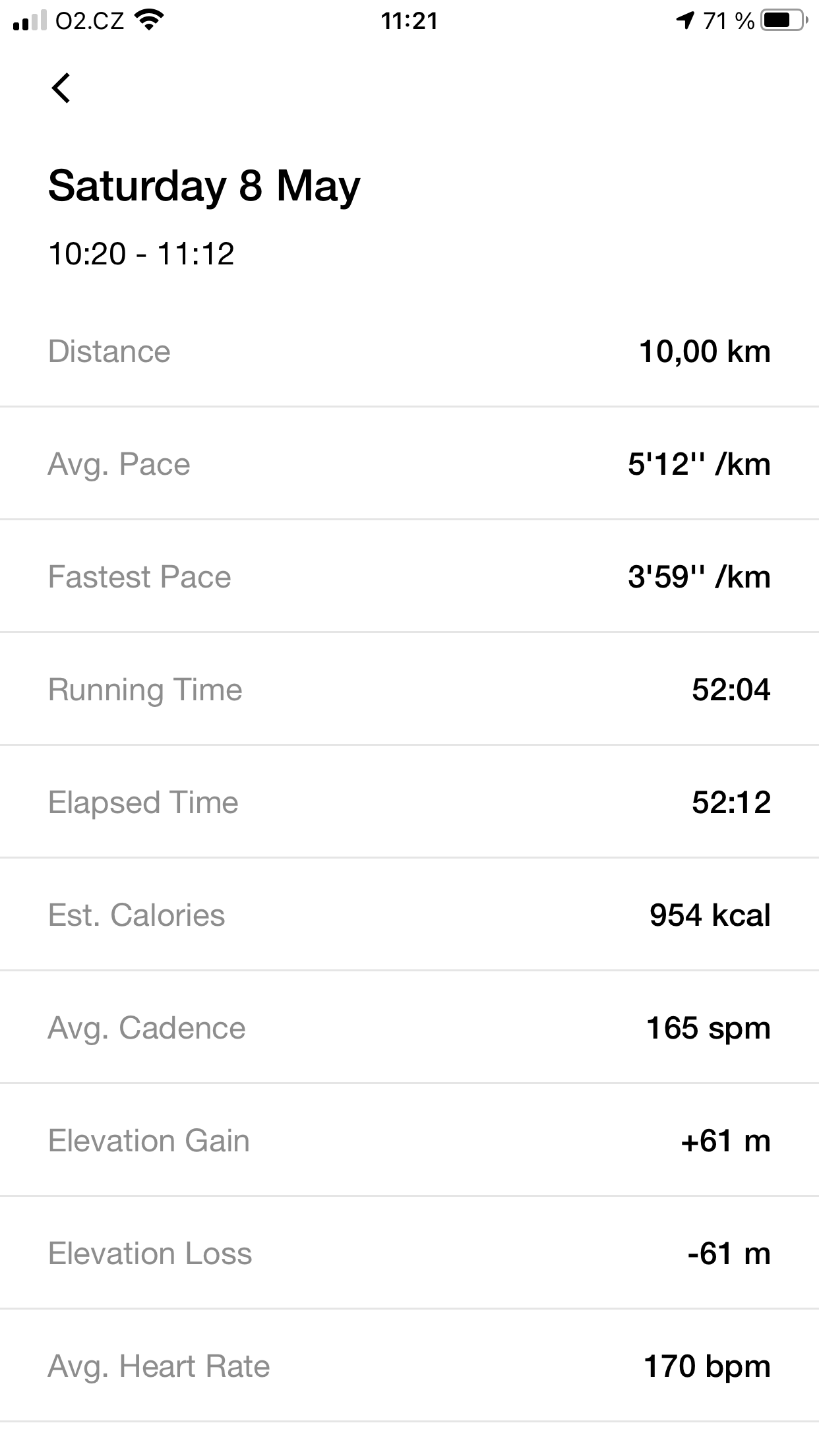Go back using the top-left arrow
This screenshot has height=1456, width=819.
(61, 88)
